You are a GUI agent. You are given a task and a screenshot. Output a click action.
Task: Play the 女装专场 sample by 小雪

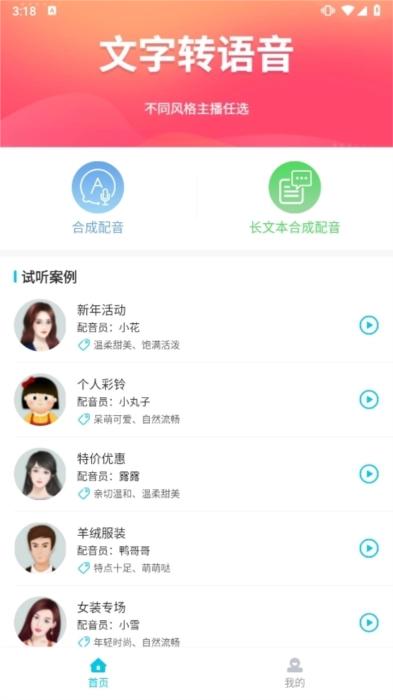369,622
